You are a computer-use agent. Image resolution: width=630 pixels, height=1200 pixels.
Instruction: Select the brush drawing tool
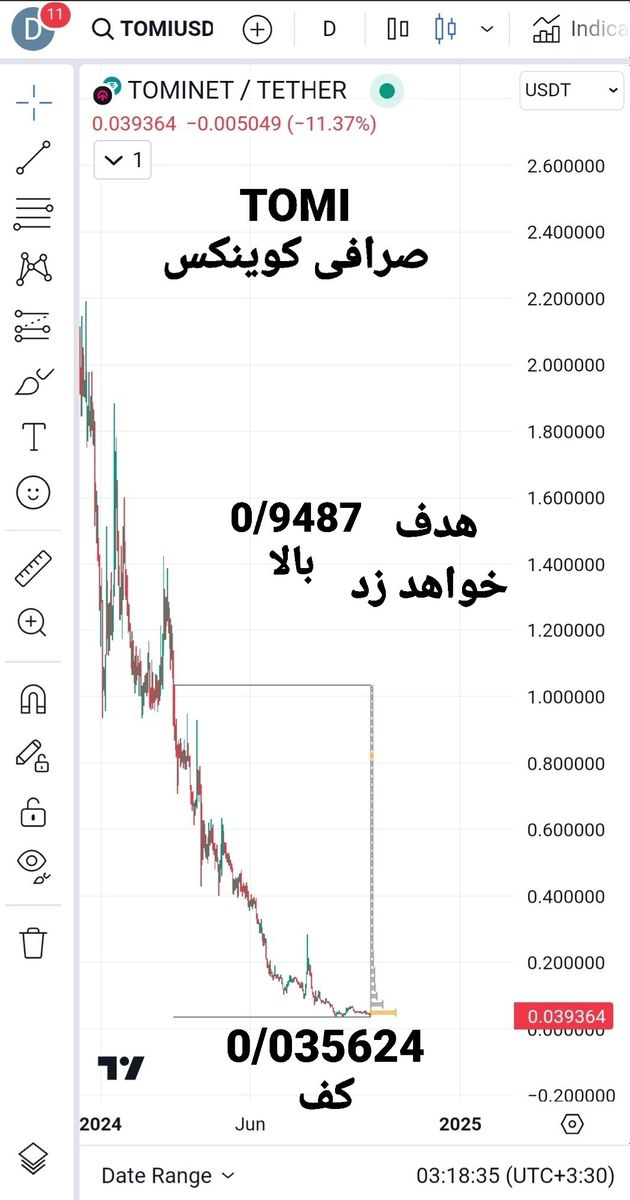33,382
